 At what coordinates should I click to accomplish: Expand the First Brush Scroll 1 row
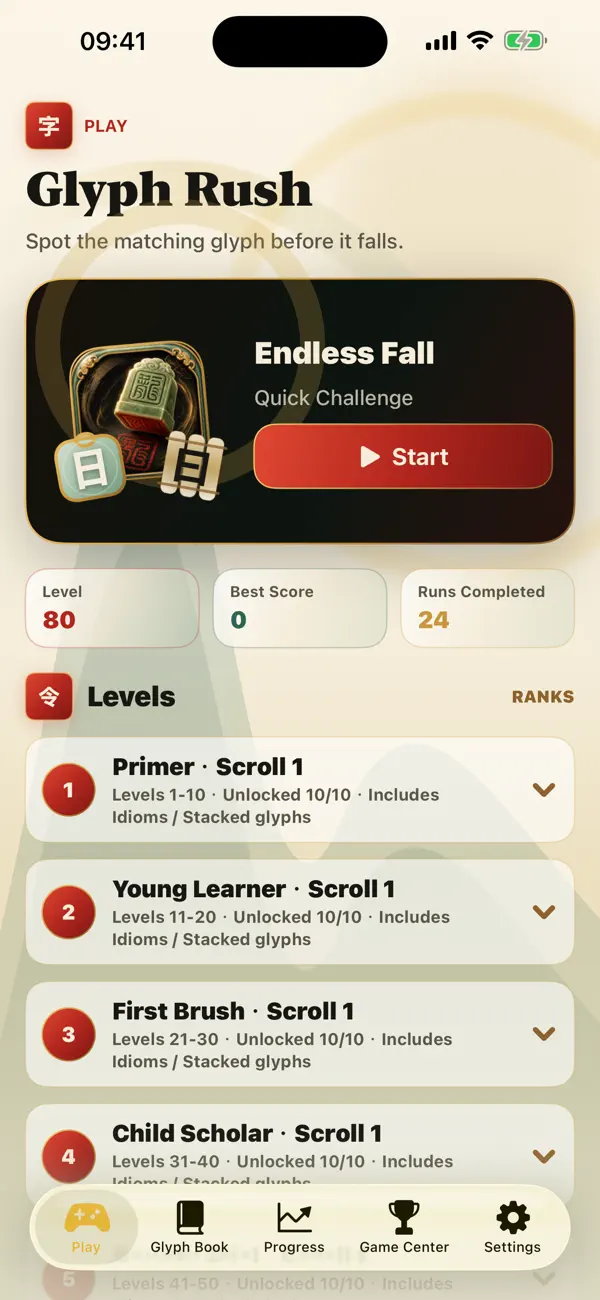coord(300,1034)
